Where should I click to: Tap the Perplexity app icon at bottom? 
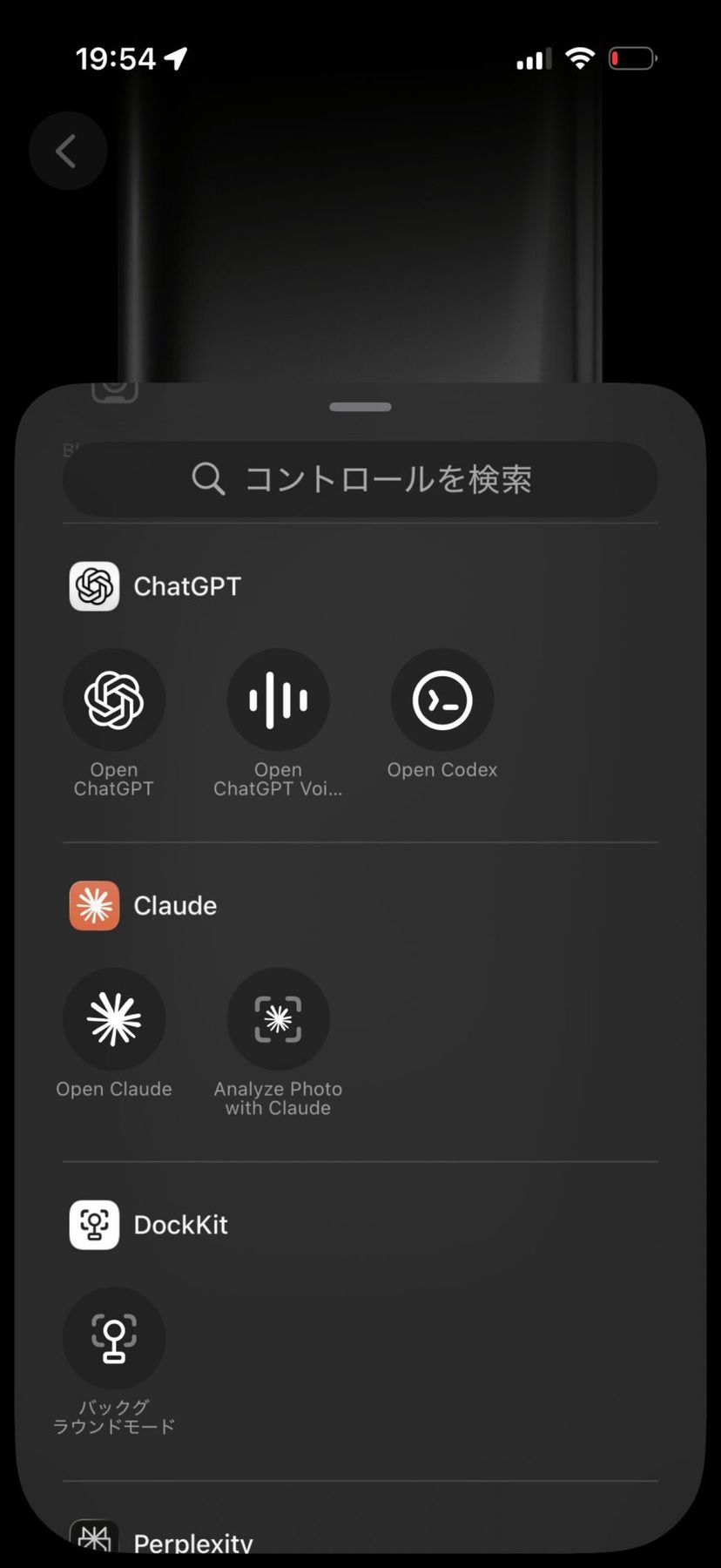[x=93, y=1540]
